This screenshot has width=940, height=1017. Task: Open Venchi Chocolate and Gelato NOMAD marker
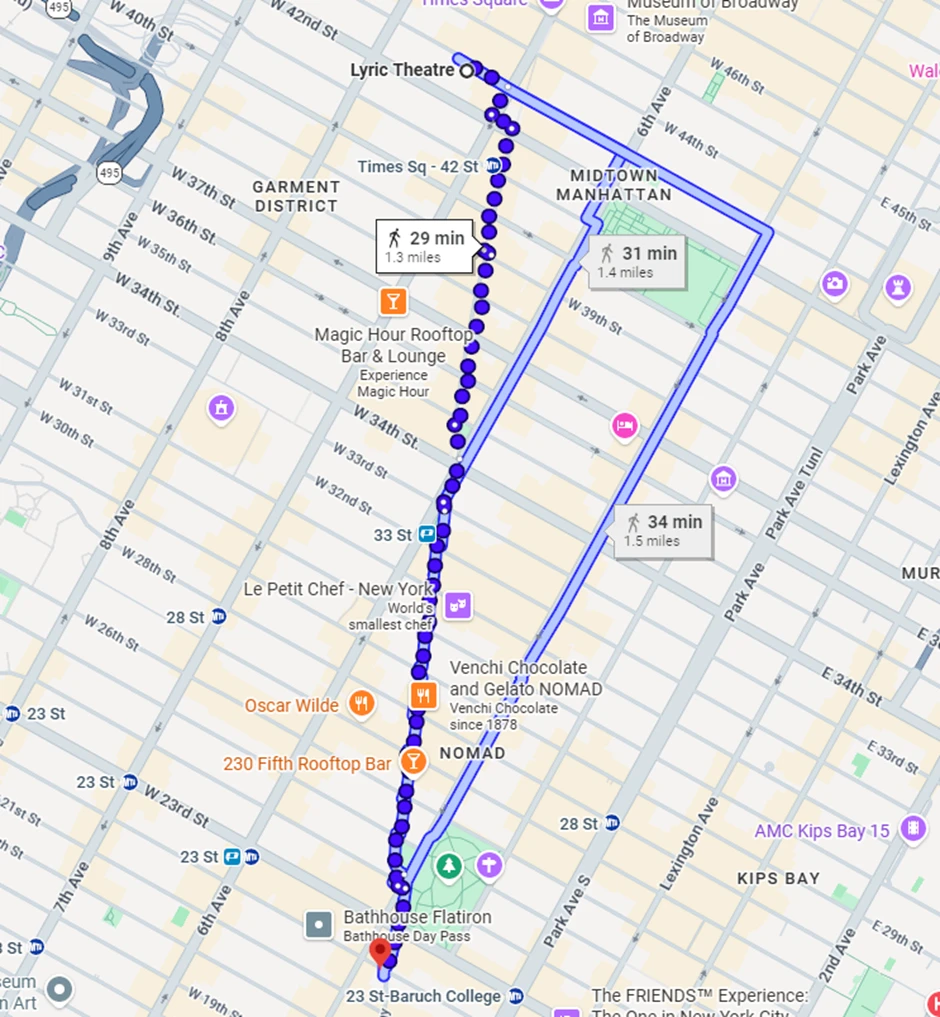click(x=424, y=695)
